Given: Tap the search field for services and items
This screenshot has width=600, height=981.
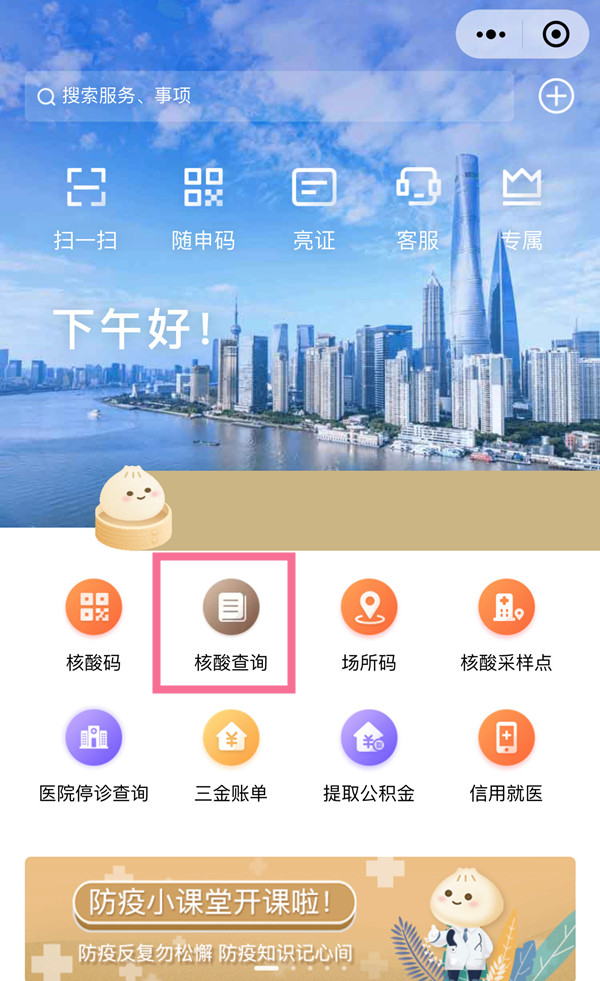Looking at the screenshot, I should click(x=268, y=97).
